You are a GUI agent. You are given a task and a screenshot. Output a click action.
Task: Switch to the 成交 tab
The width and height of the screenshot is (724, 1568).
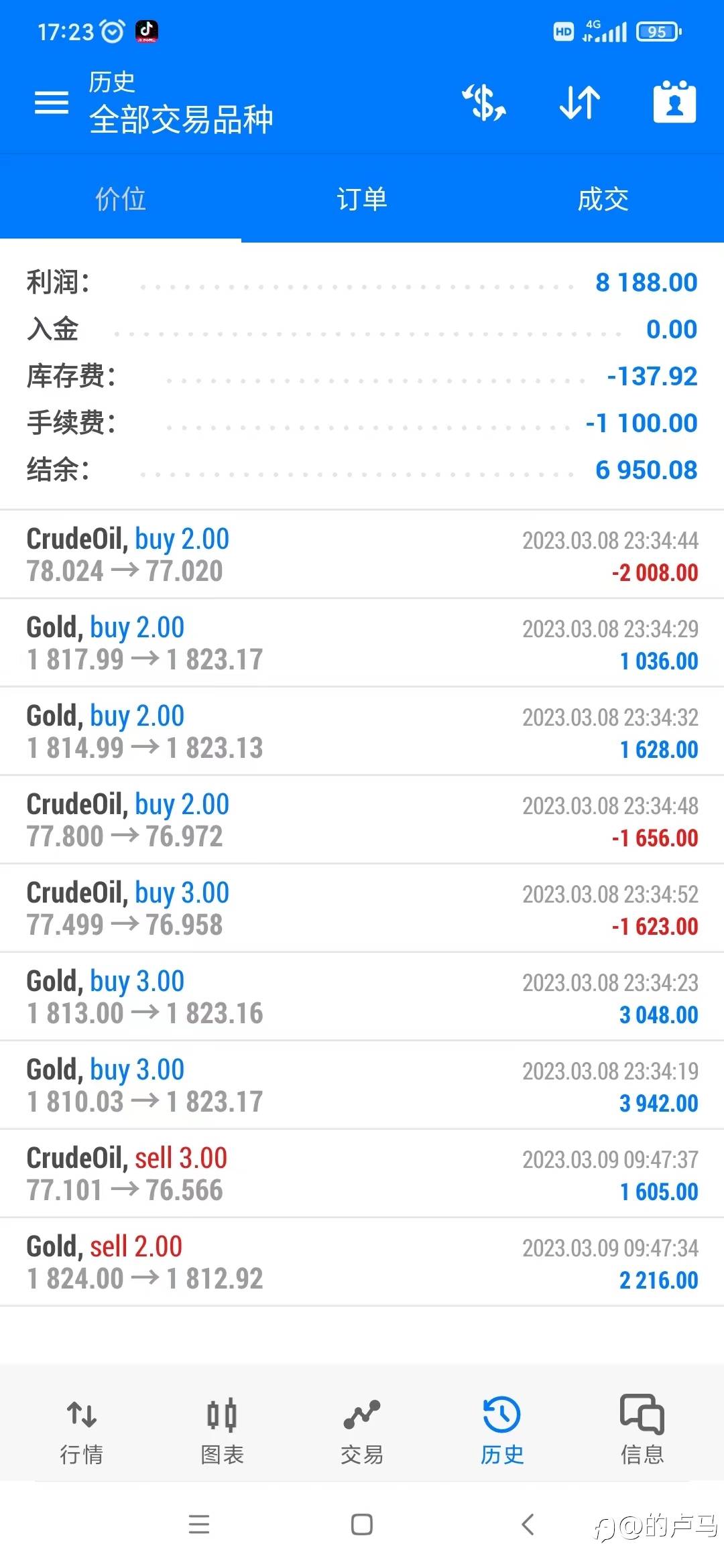603,199
